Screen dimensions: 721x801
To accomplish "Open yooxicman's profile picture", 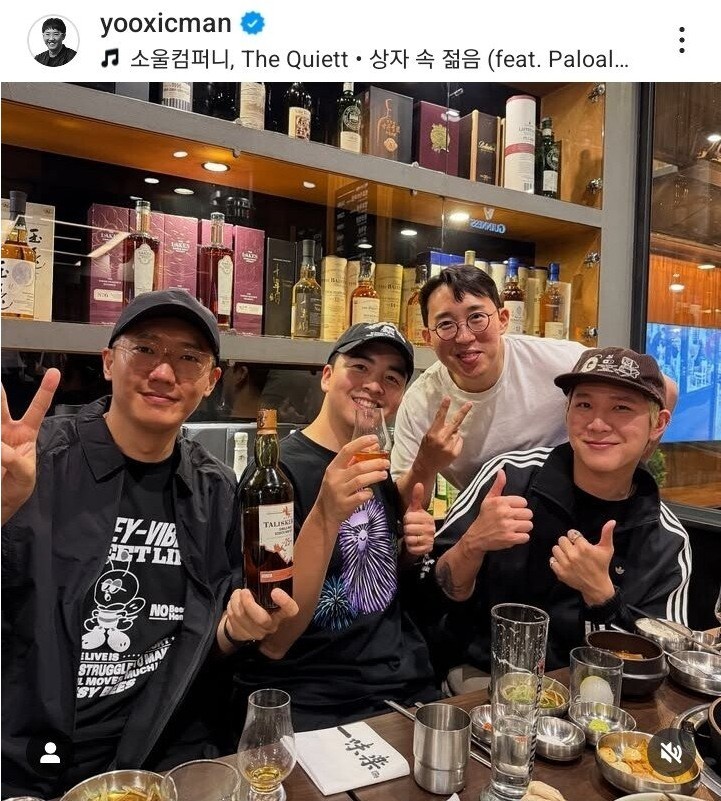I will pos(53,40).
